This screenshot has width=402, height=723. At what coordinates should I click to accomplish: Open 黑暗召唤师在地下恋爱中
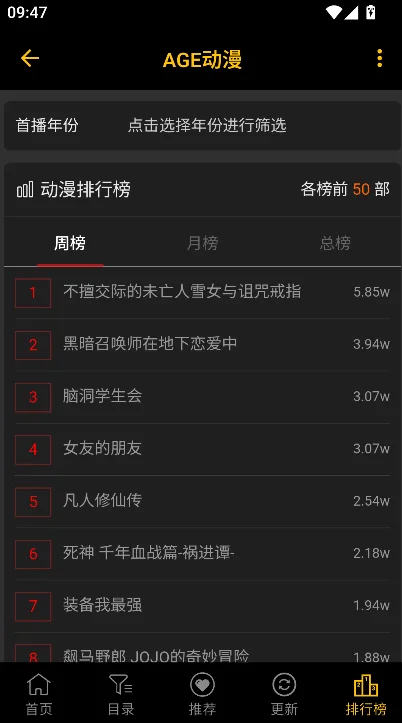coord(202,344)
